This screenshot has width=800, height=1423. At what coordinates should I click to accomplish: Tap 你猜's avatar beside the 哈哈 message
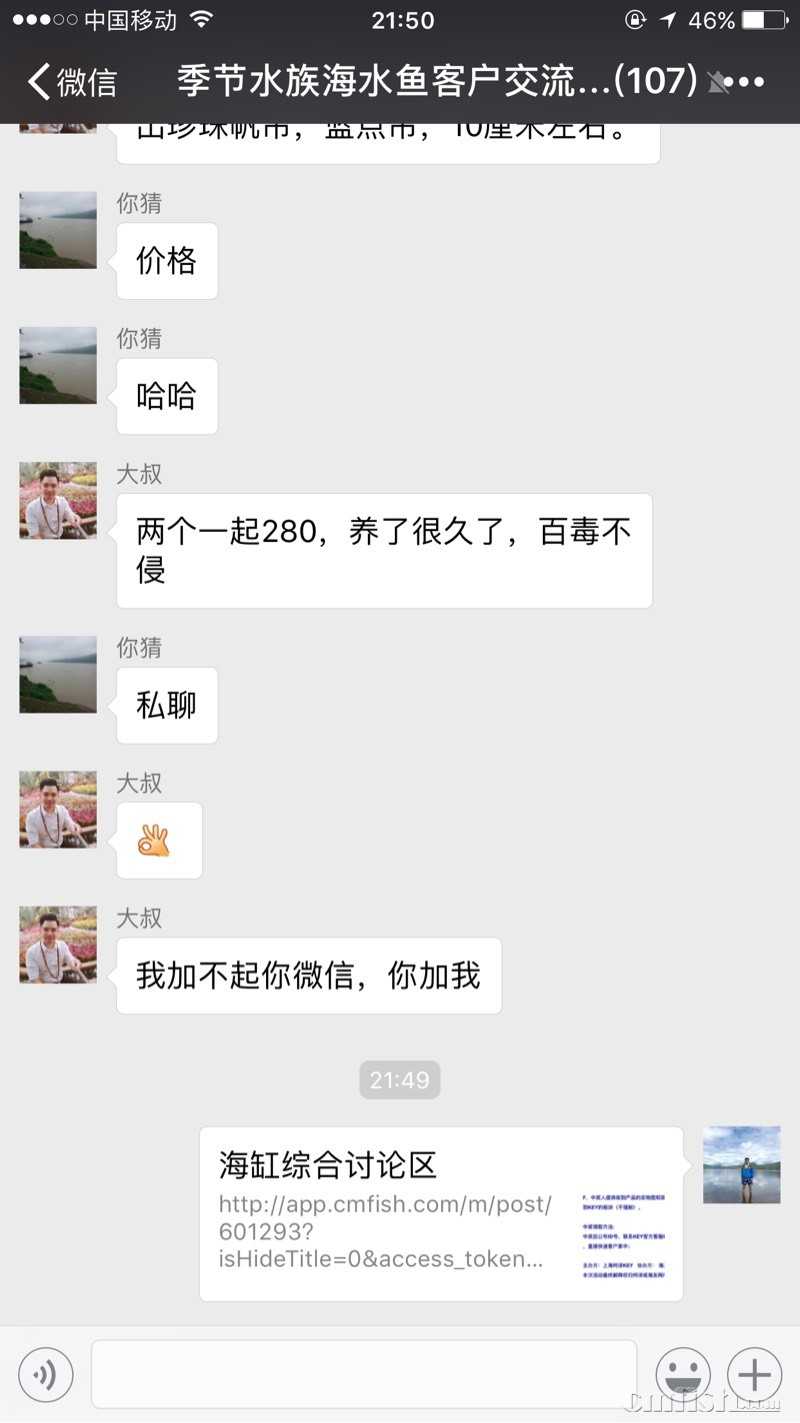58,366
